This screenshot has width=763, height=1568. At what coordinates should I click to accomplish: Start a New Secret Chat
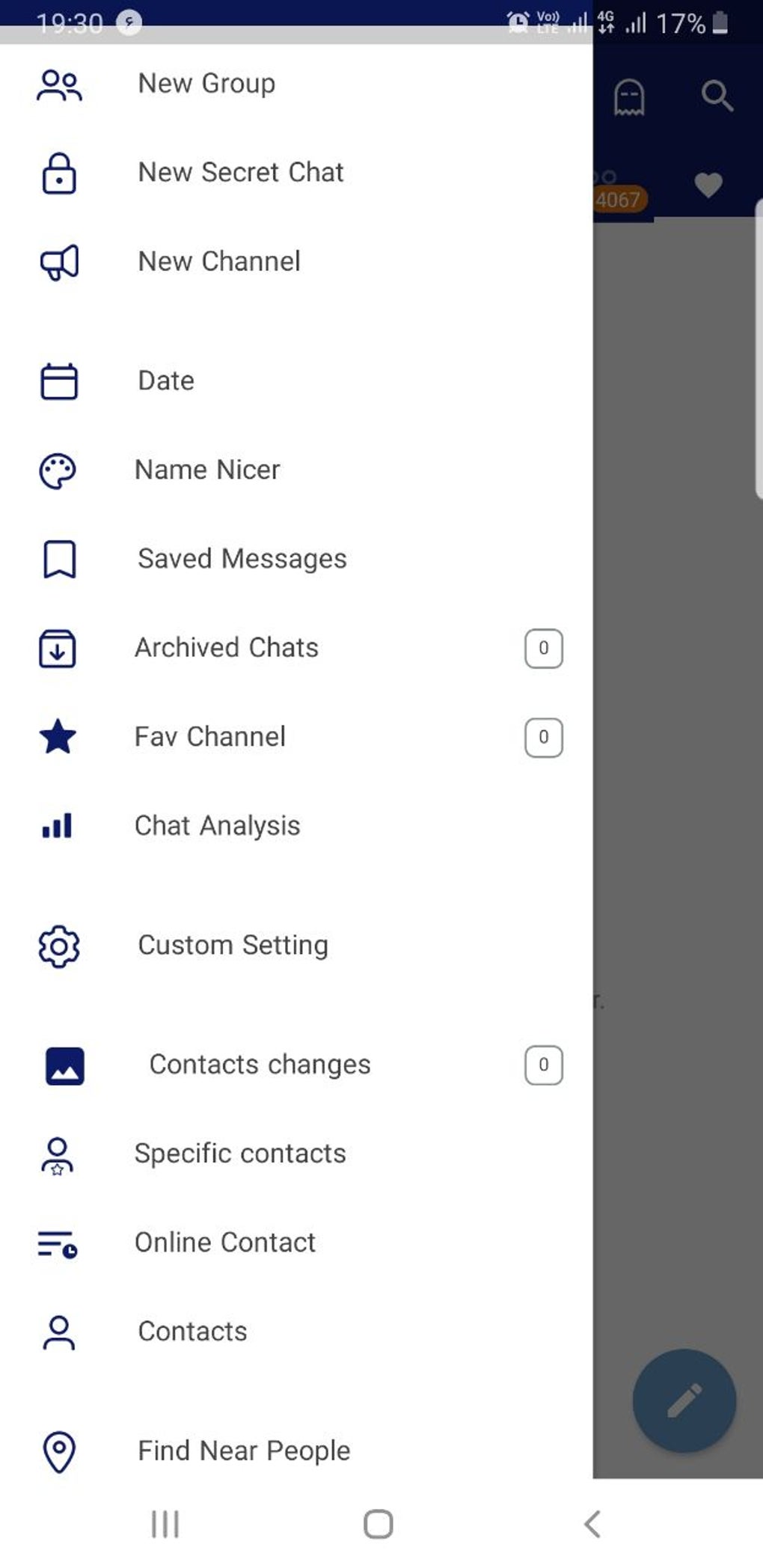240,173
